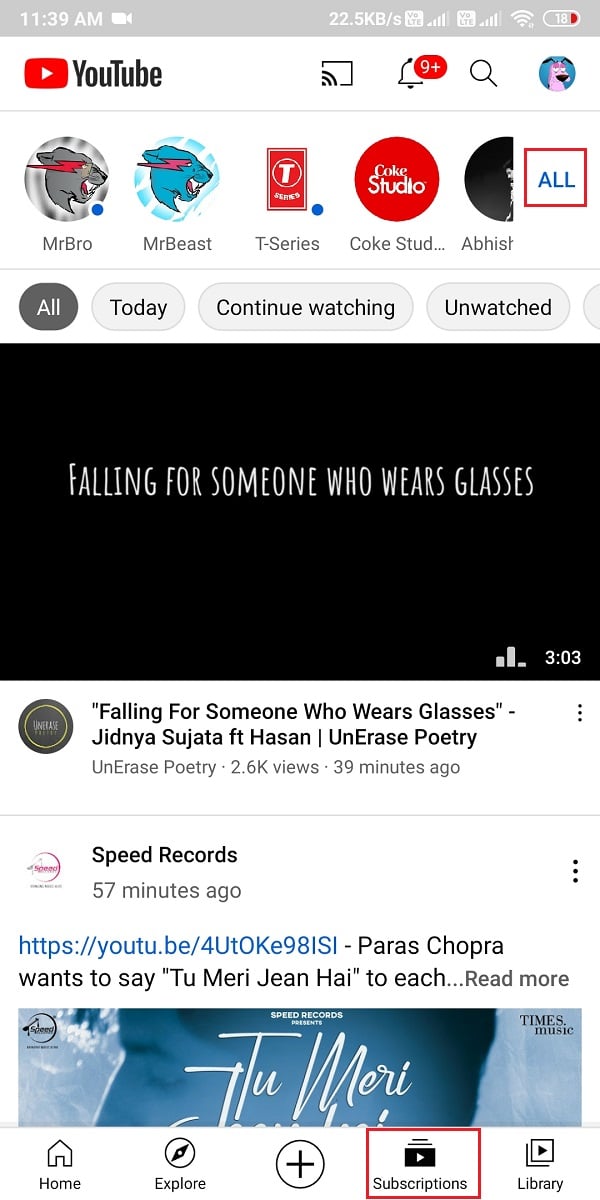Go to the Home tab
600x1200 pixels.
(60, 1166)
